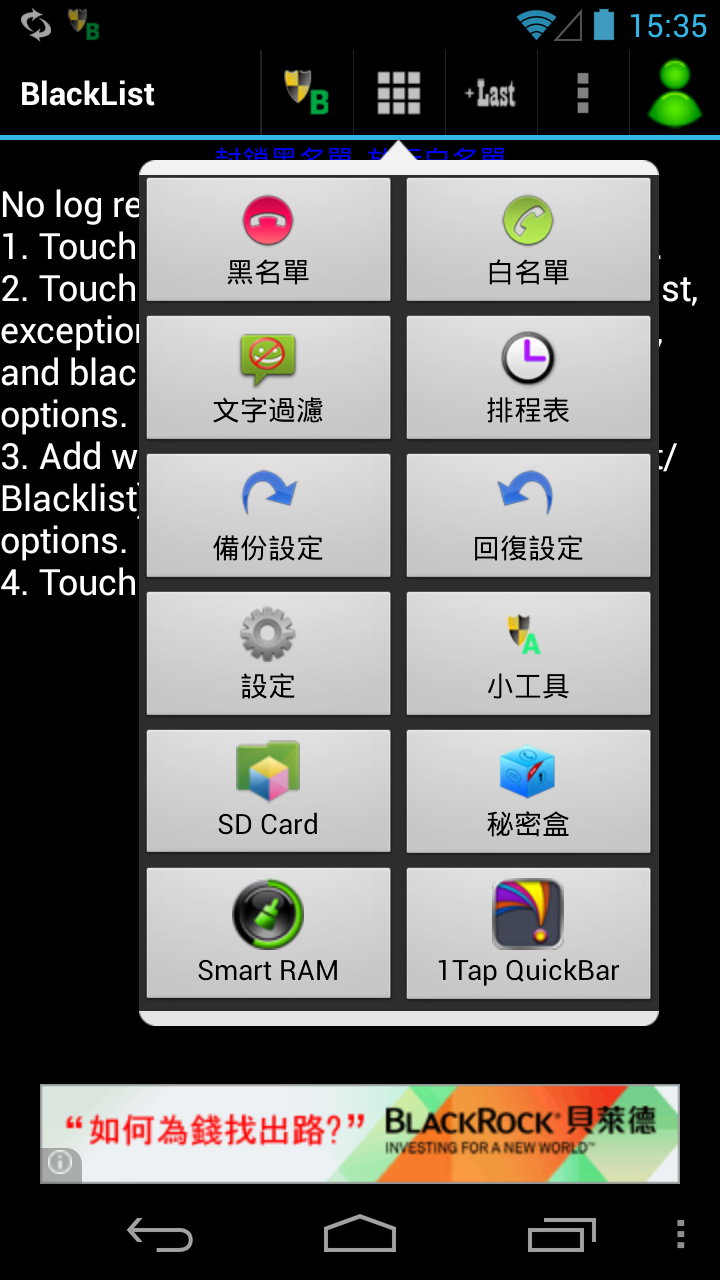Select 文字過濾 text filter
This screenshot has width=720, height=1280.
268,378
